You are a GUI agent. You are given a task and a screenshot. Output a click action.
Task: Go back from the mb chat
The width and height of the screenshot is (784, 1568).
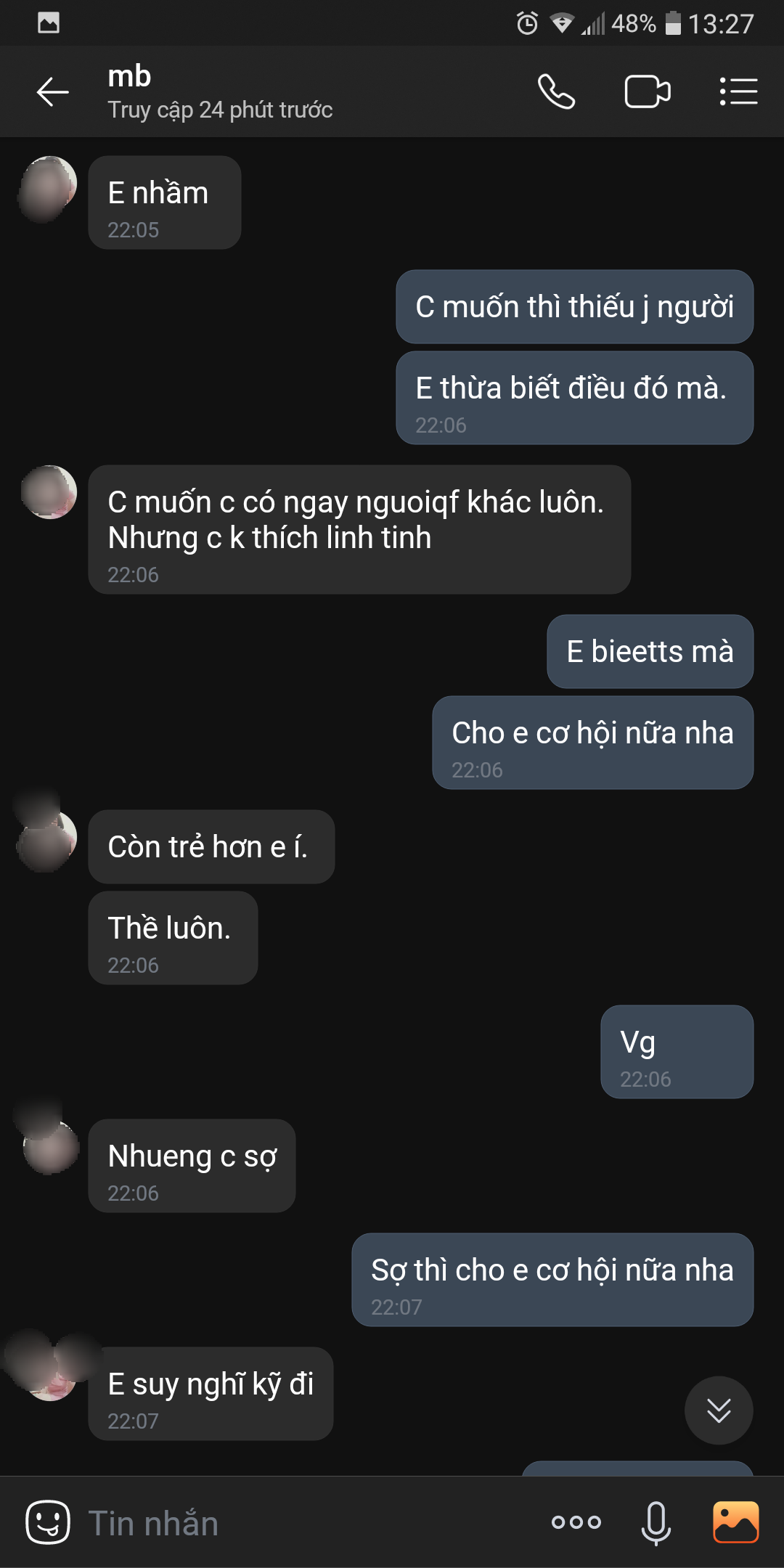click(52, 92)
